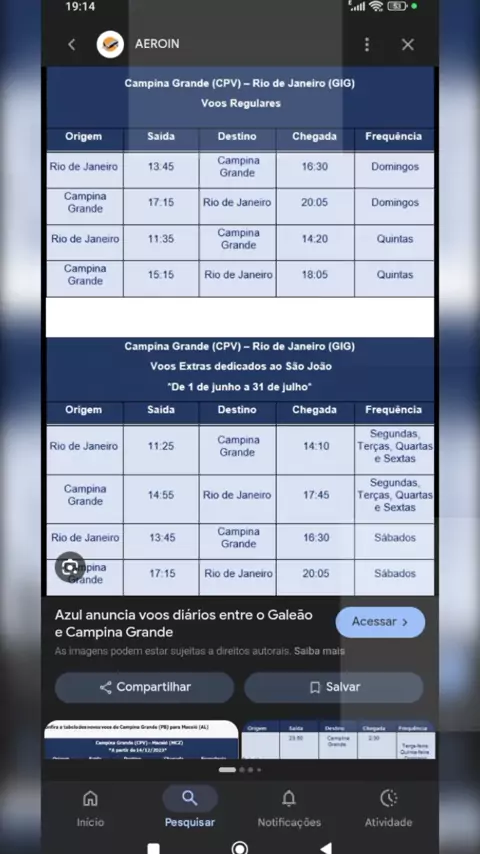Save the image with Salvar
This screenshot has height=854, width=480.
click(x=333, y=687)
